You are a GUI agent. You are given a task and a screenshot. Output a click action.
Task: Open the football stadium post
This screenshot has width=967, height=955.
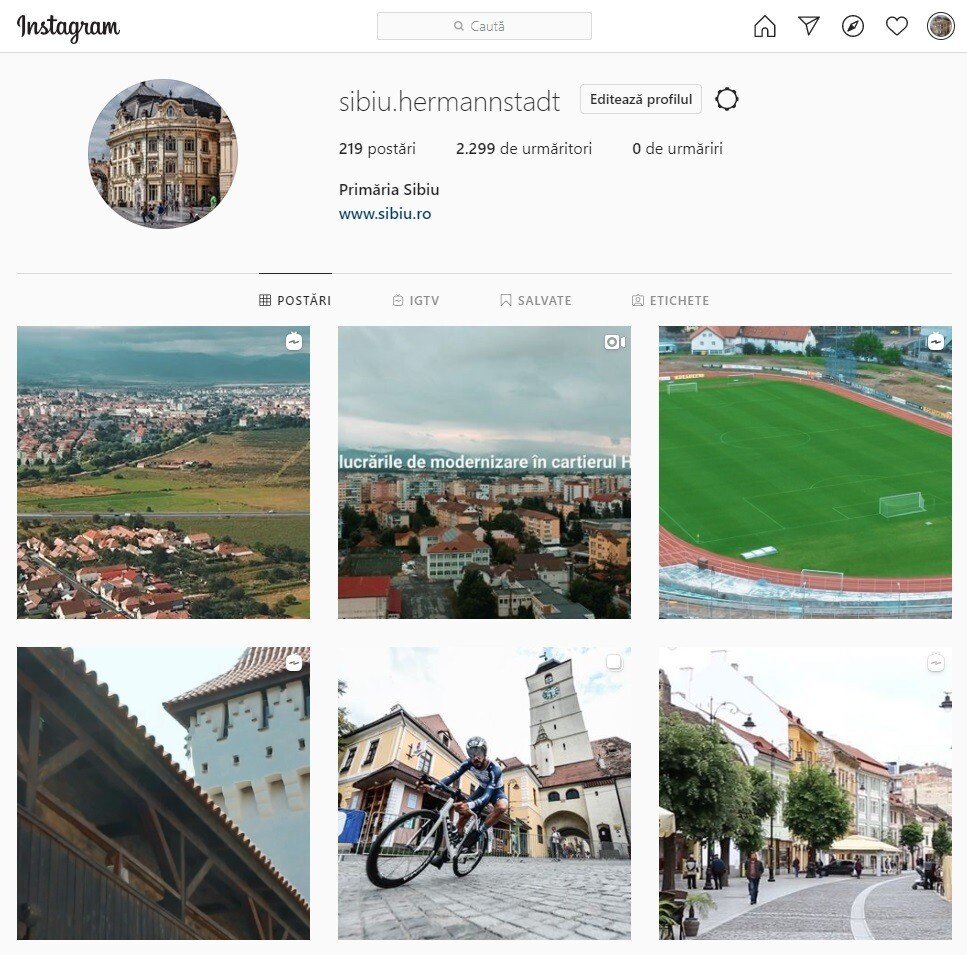[805, 472]
